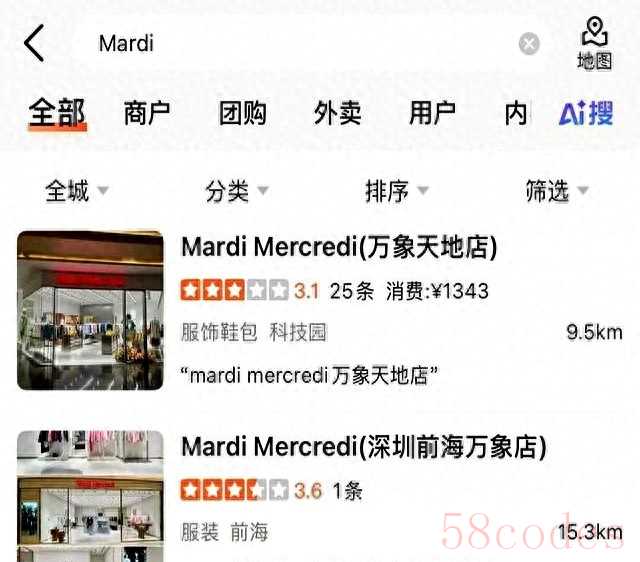Expand the 分类 category dropdown
640x562 pixels.
(236, 191)
